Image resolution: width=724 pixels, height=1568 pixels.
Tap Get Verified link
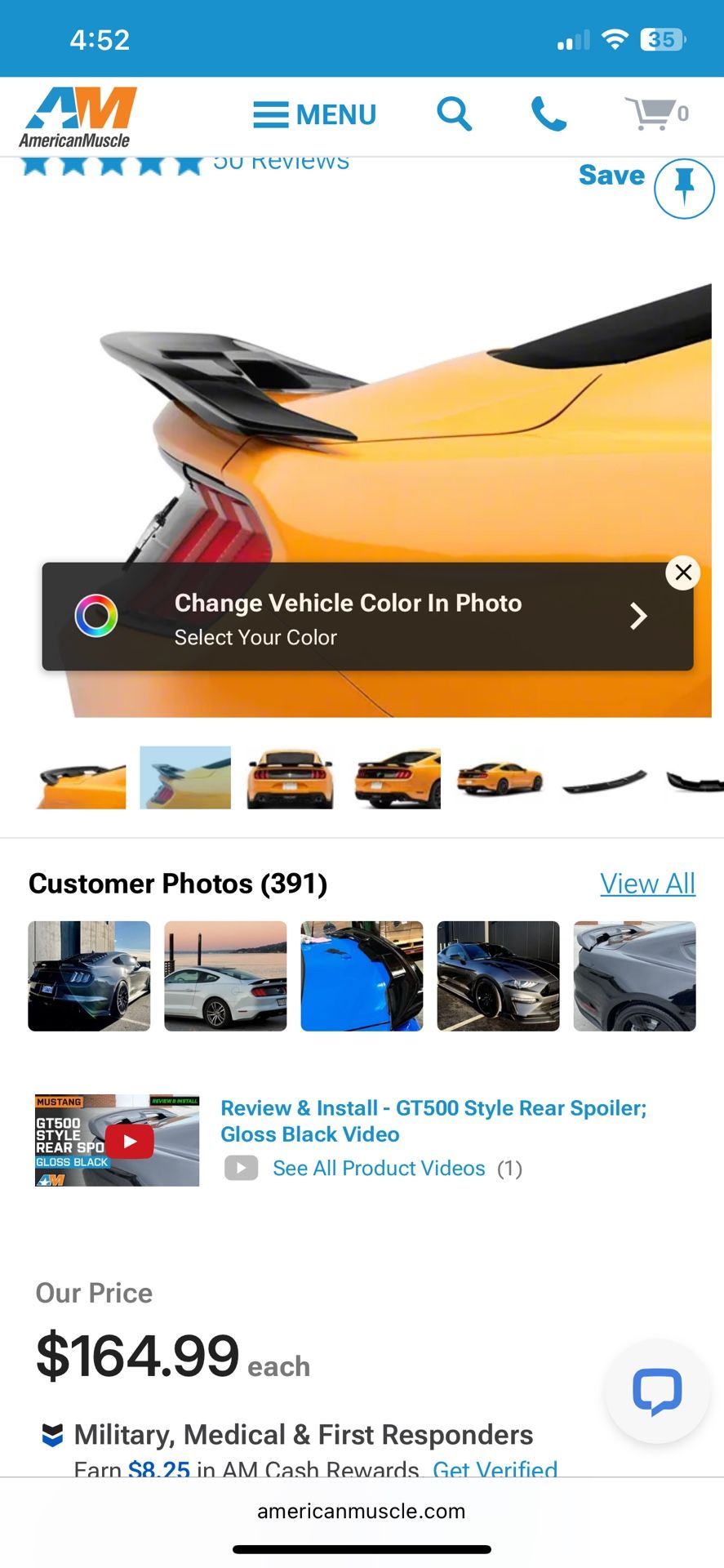[x=495, y=1470]
